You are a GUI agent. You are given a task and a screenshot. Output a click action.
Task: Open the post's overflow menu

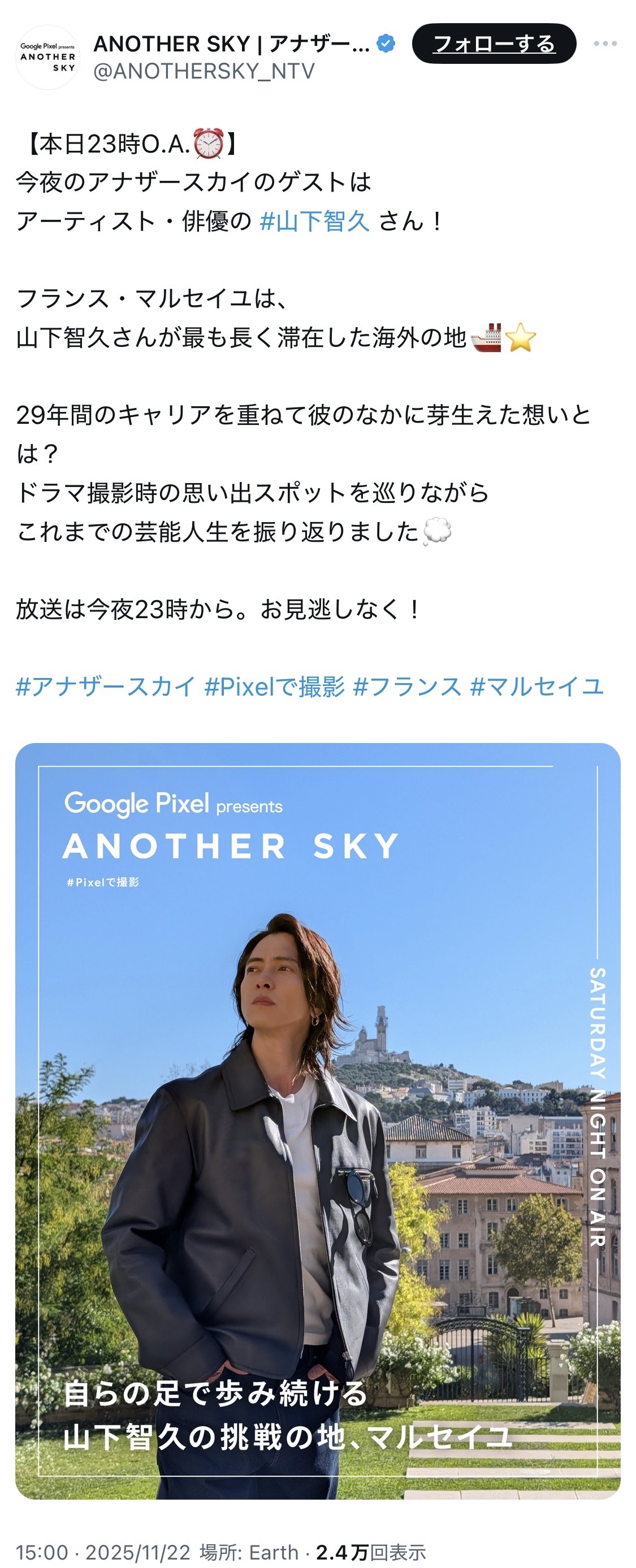(605, 44)
